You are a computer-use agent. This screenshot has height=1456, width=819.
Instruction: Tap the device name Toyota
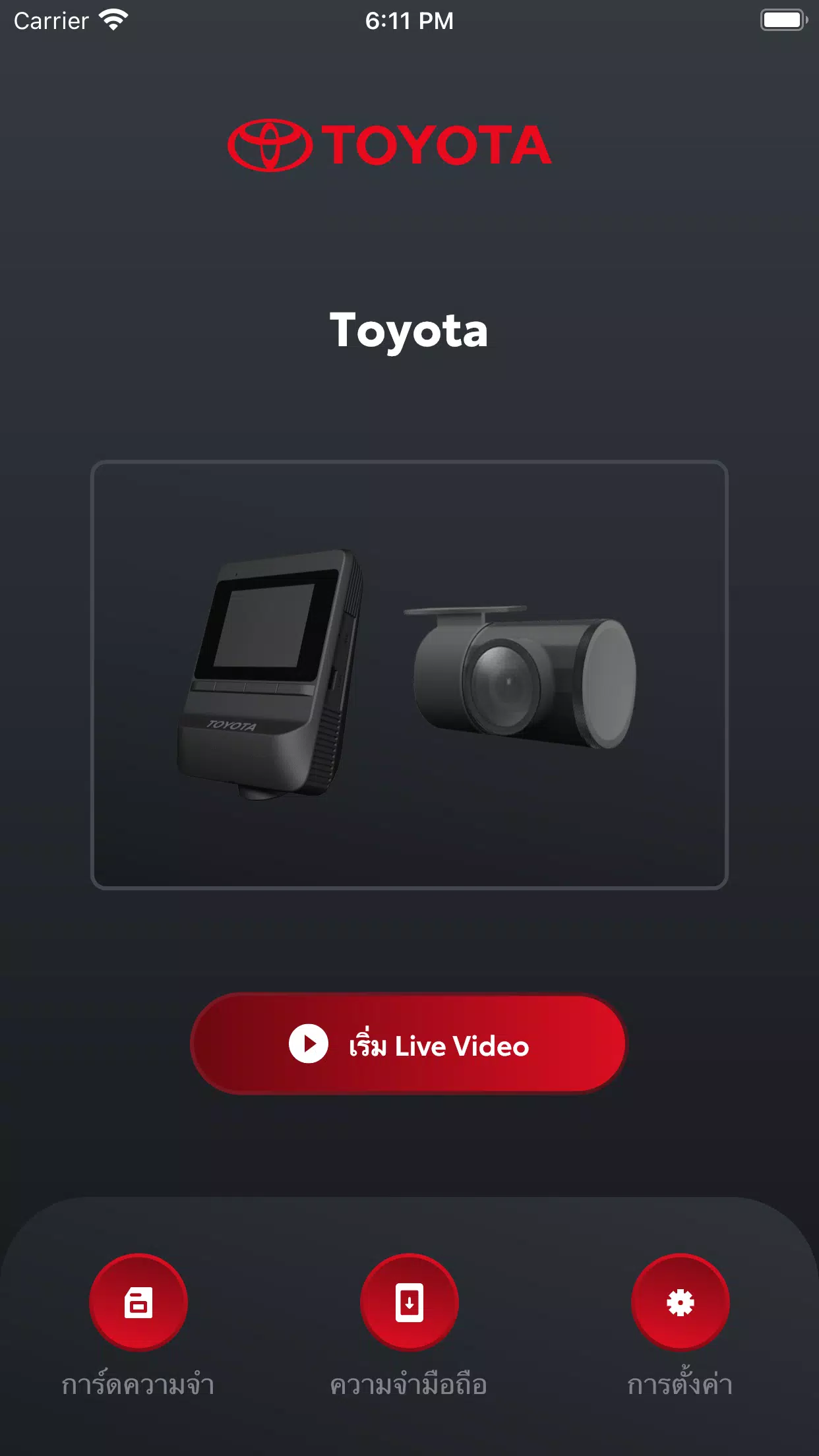tap(409, 331)
